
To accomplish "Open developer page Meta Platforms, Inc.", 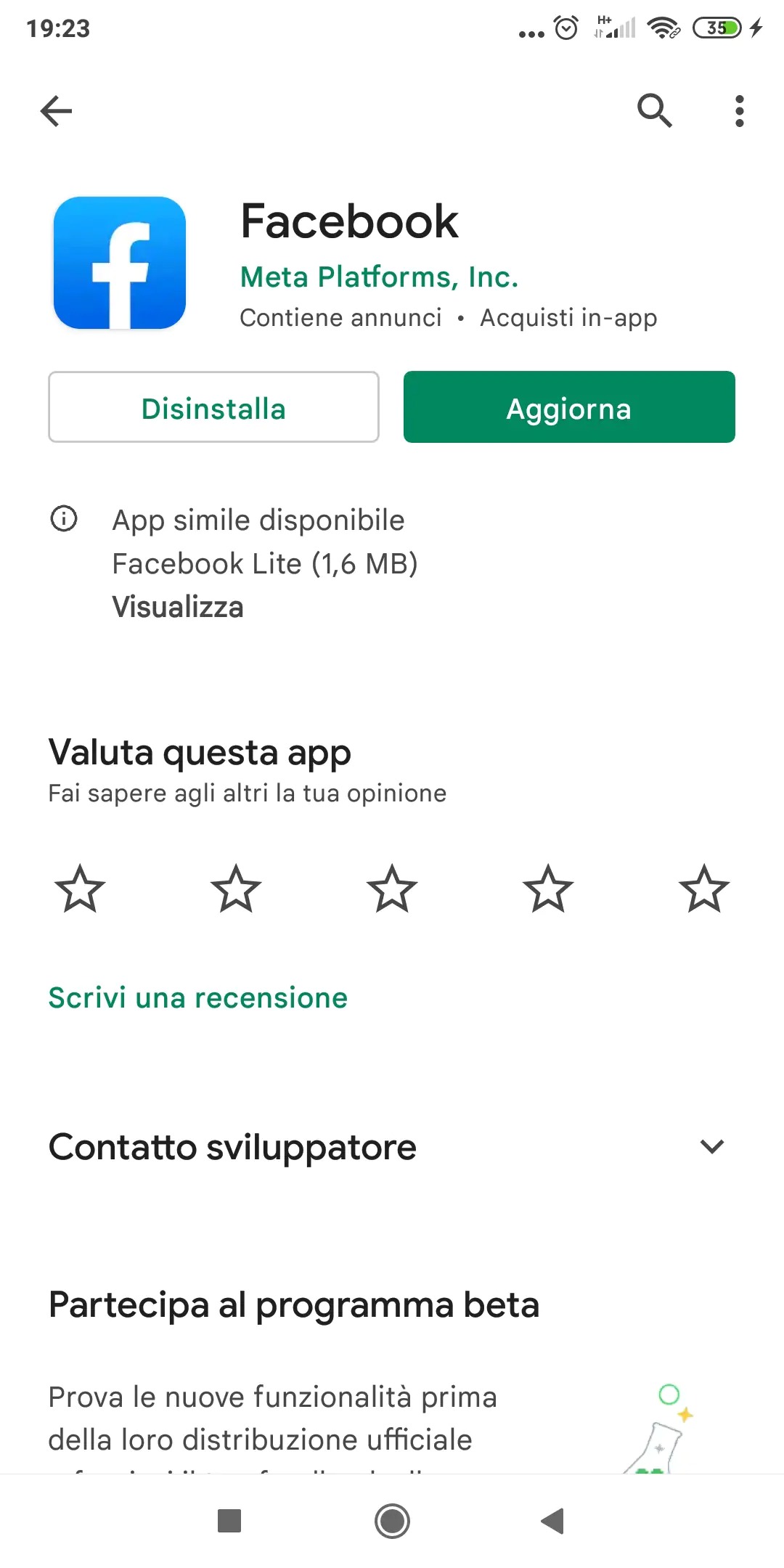I will pyautogui.click(x=379, y=277).
